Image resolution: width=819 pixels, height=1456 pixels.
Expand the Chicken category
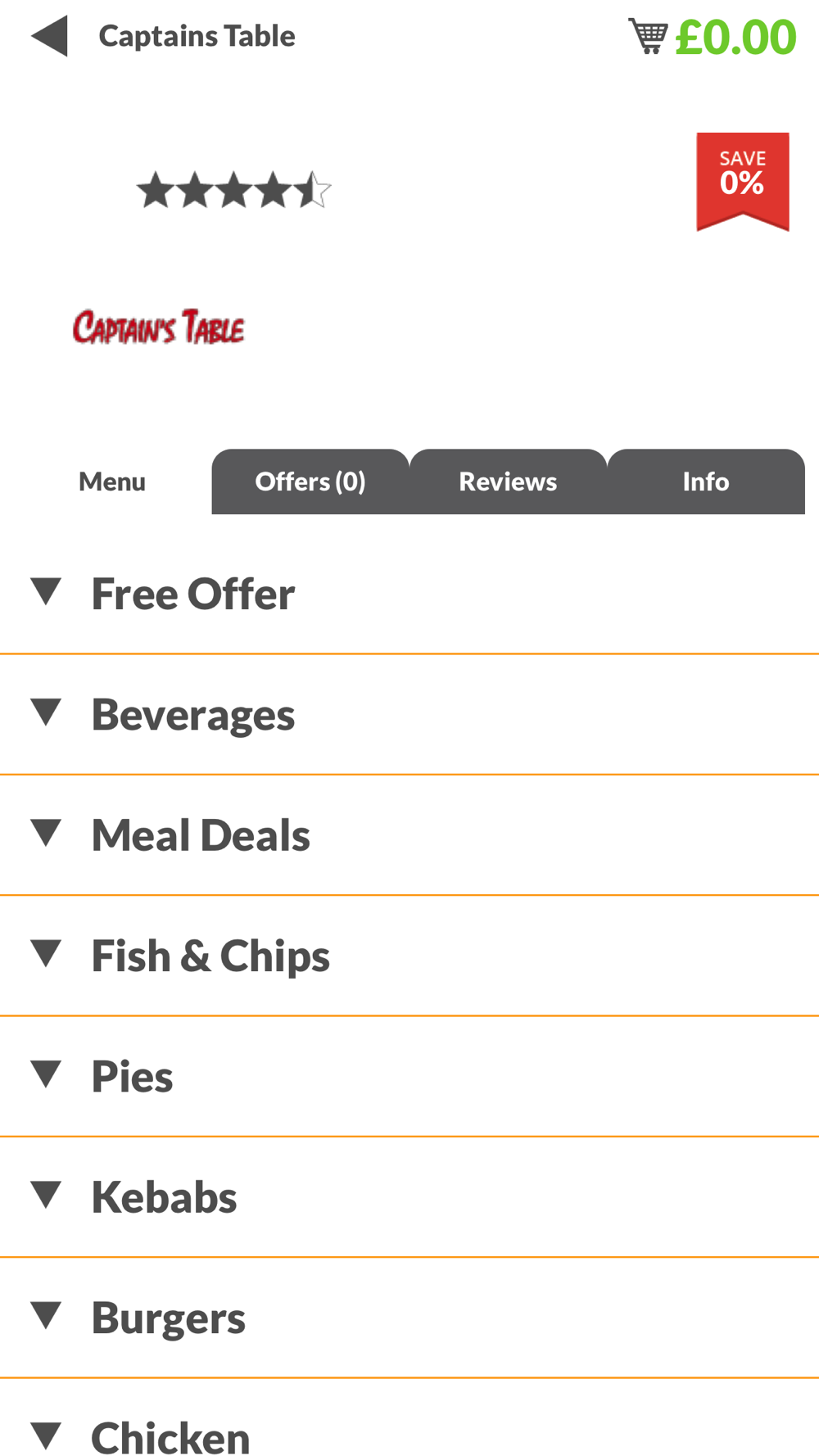pyautogui.click(x=409, y=1418)
